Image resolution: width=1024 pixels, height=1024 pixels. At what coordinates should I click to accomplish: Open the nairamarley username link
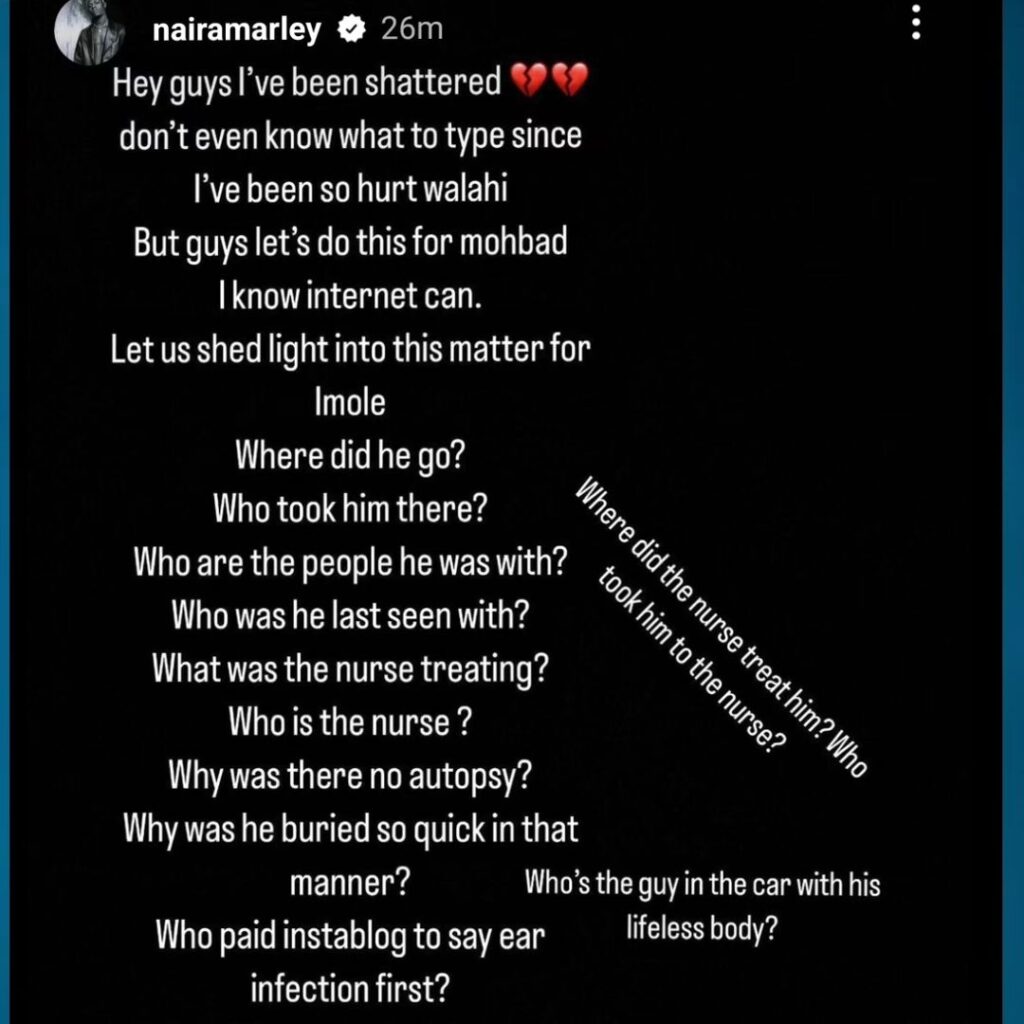click(238, 30)
